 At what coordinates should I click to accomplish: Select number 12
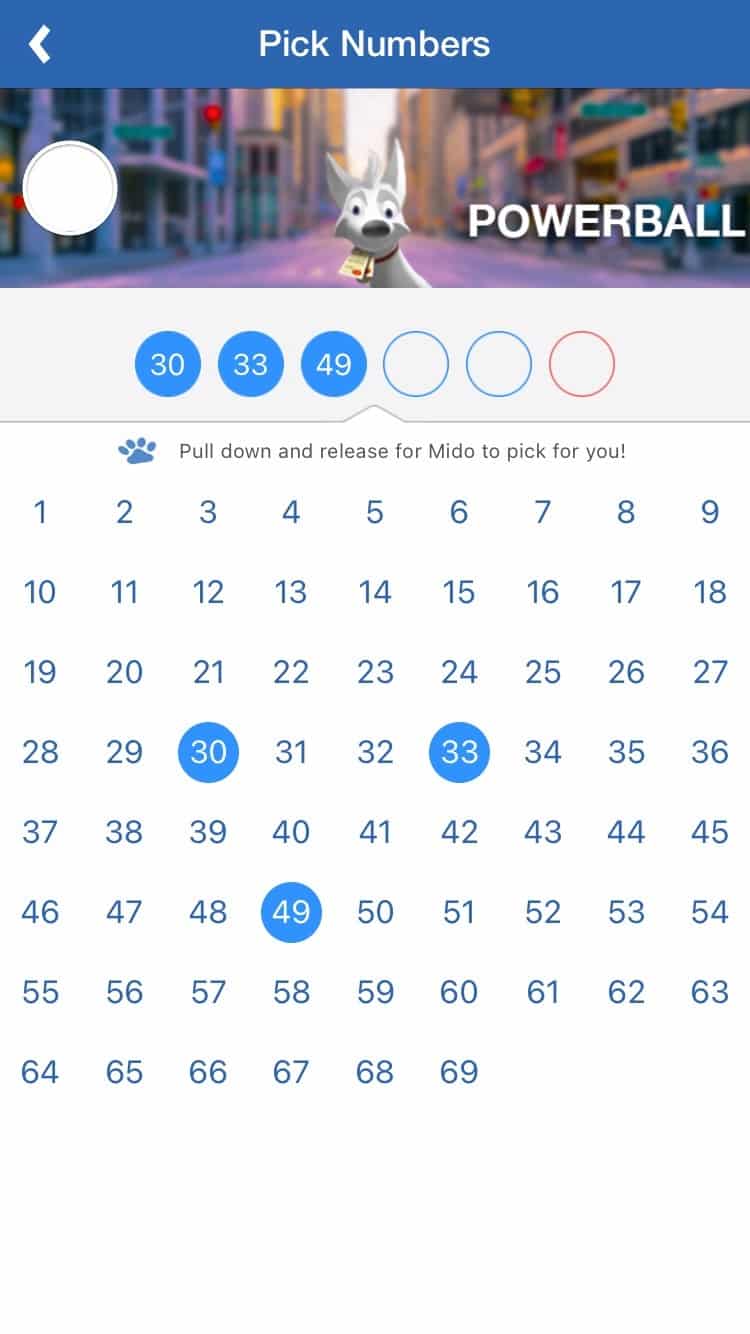[208, 592]
